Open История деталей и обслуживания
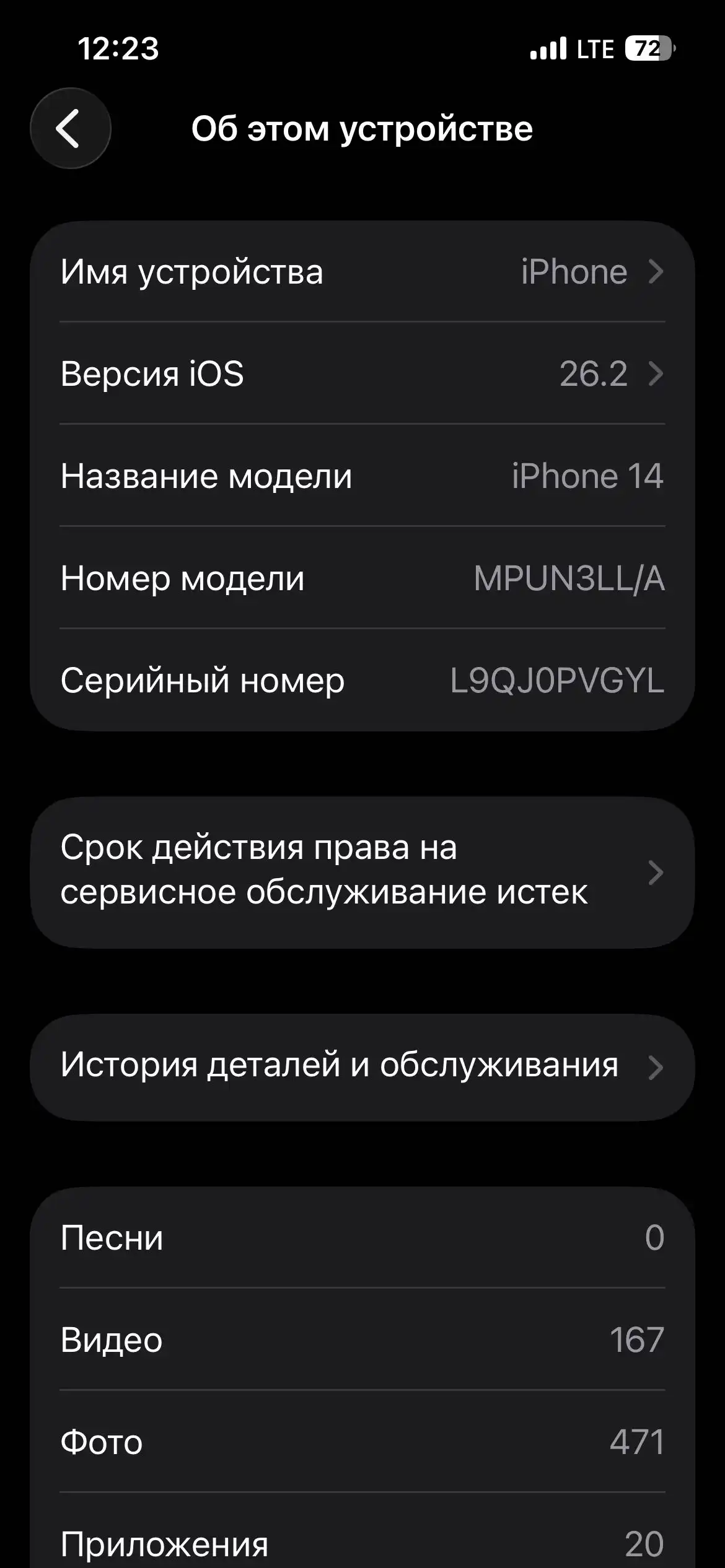 click(362, 1066)
